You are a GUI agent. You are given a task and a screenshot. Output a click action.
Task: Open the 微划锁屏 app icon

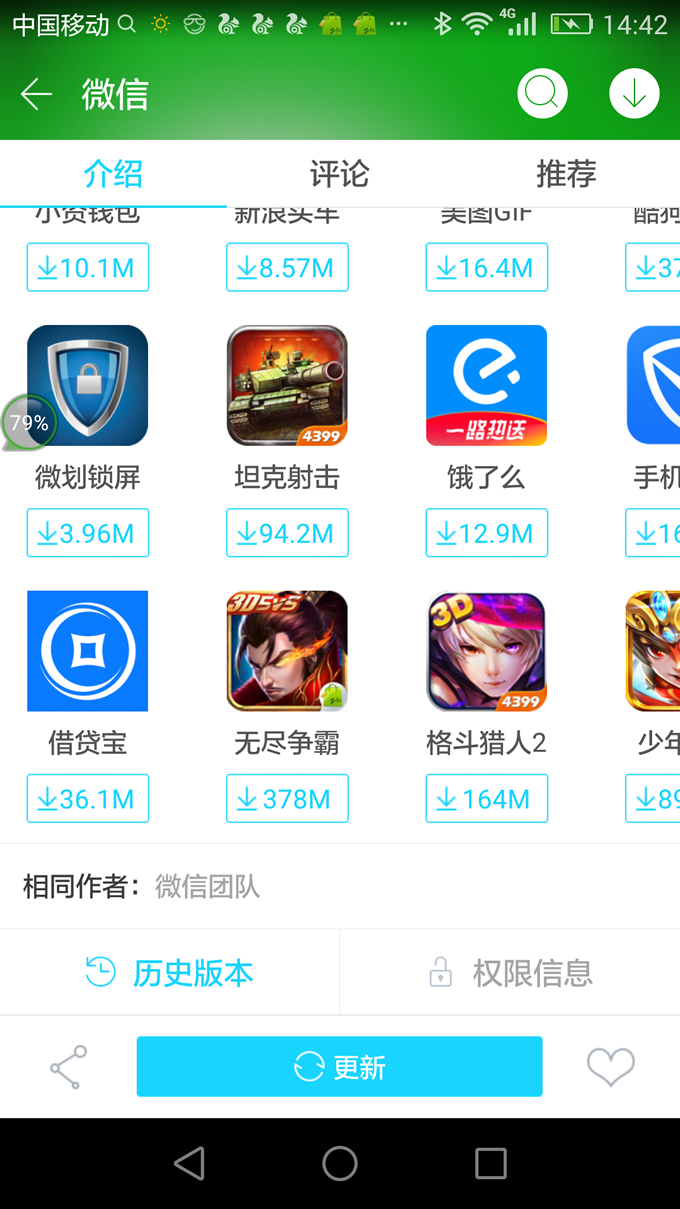click(88, 385)
